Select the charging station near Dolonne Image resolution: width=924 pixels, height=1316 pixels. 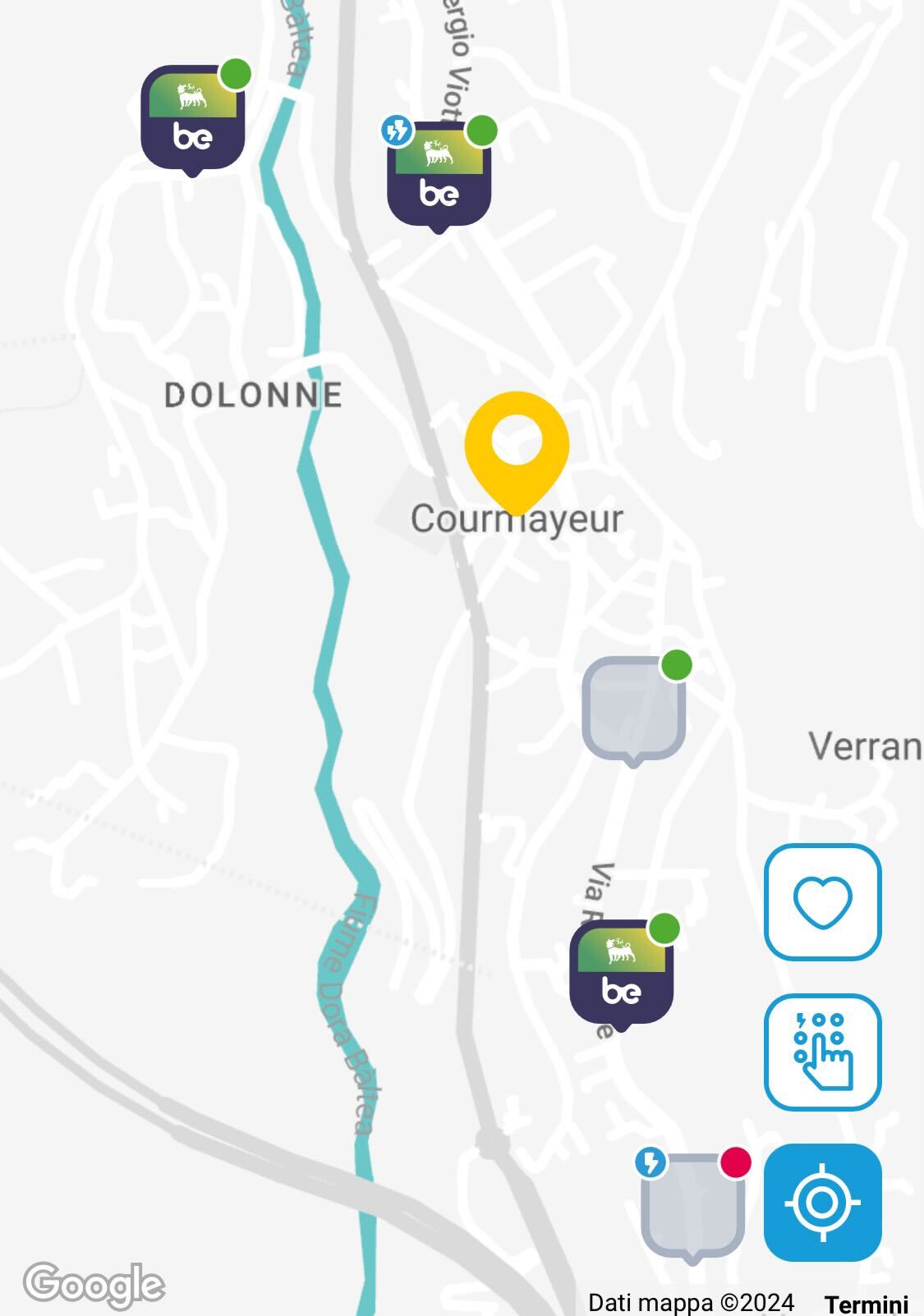[194, 120]
